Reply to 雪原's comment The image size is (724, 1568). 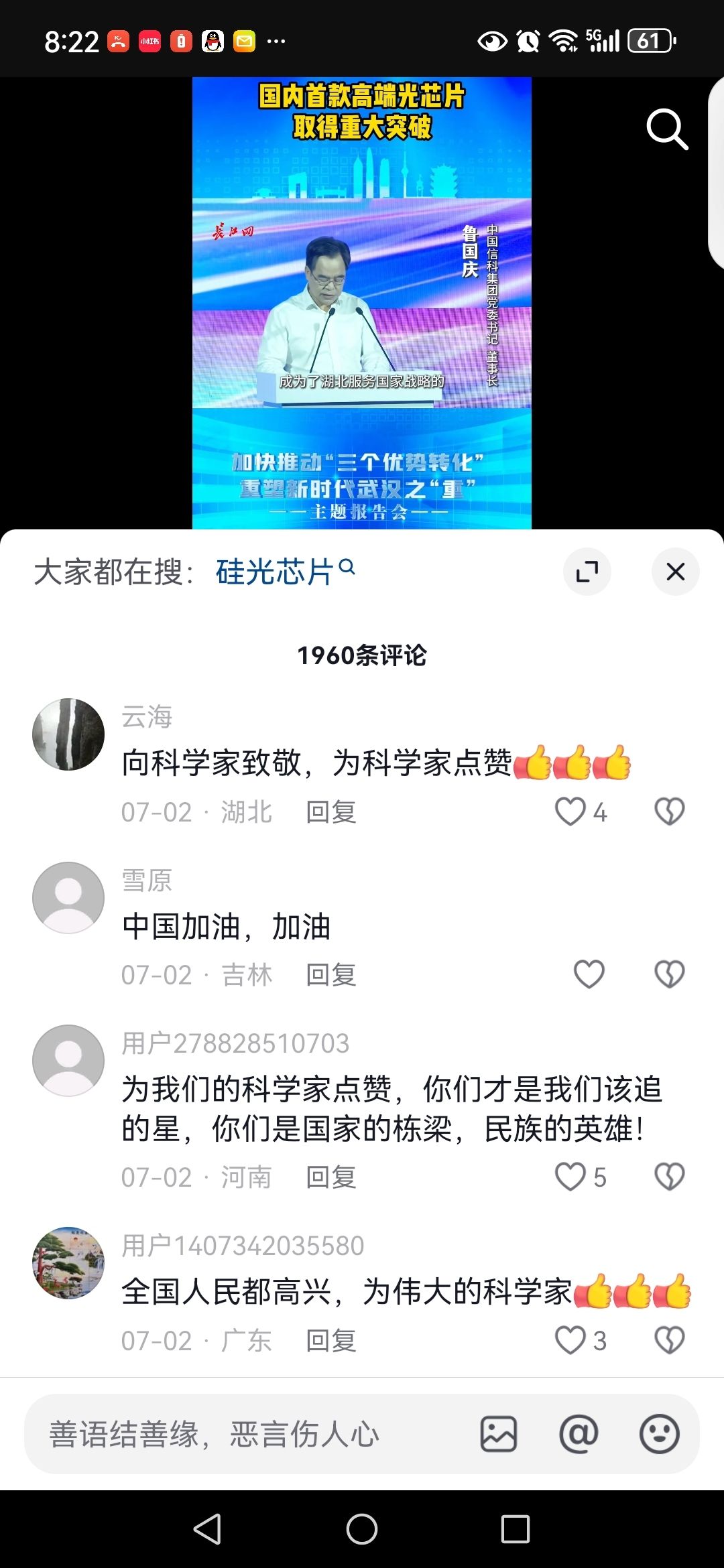click(x=330, y=975)
